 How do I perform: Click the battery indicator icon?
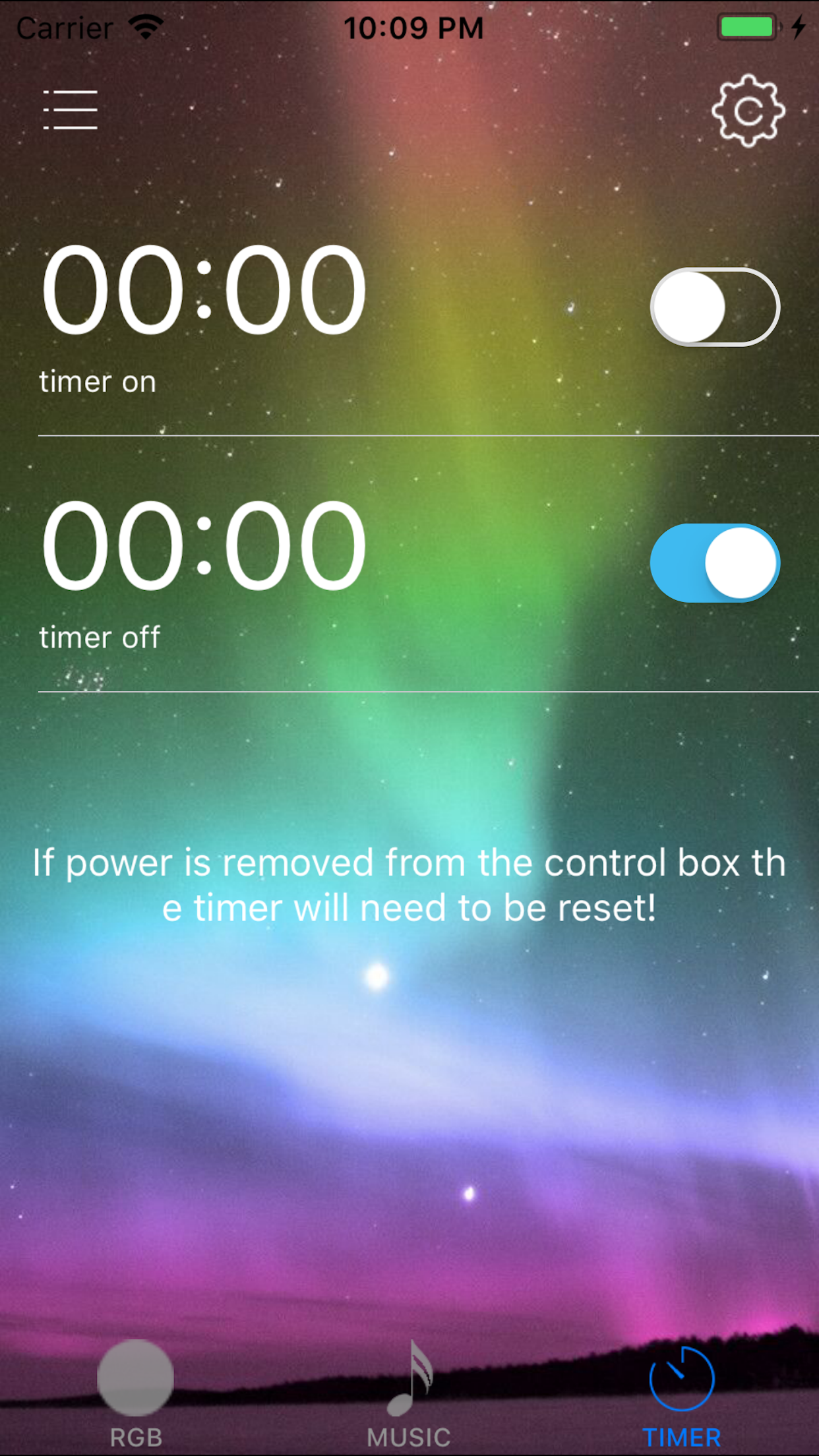coord(746,26)
